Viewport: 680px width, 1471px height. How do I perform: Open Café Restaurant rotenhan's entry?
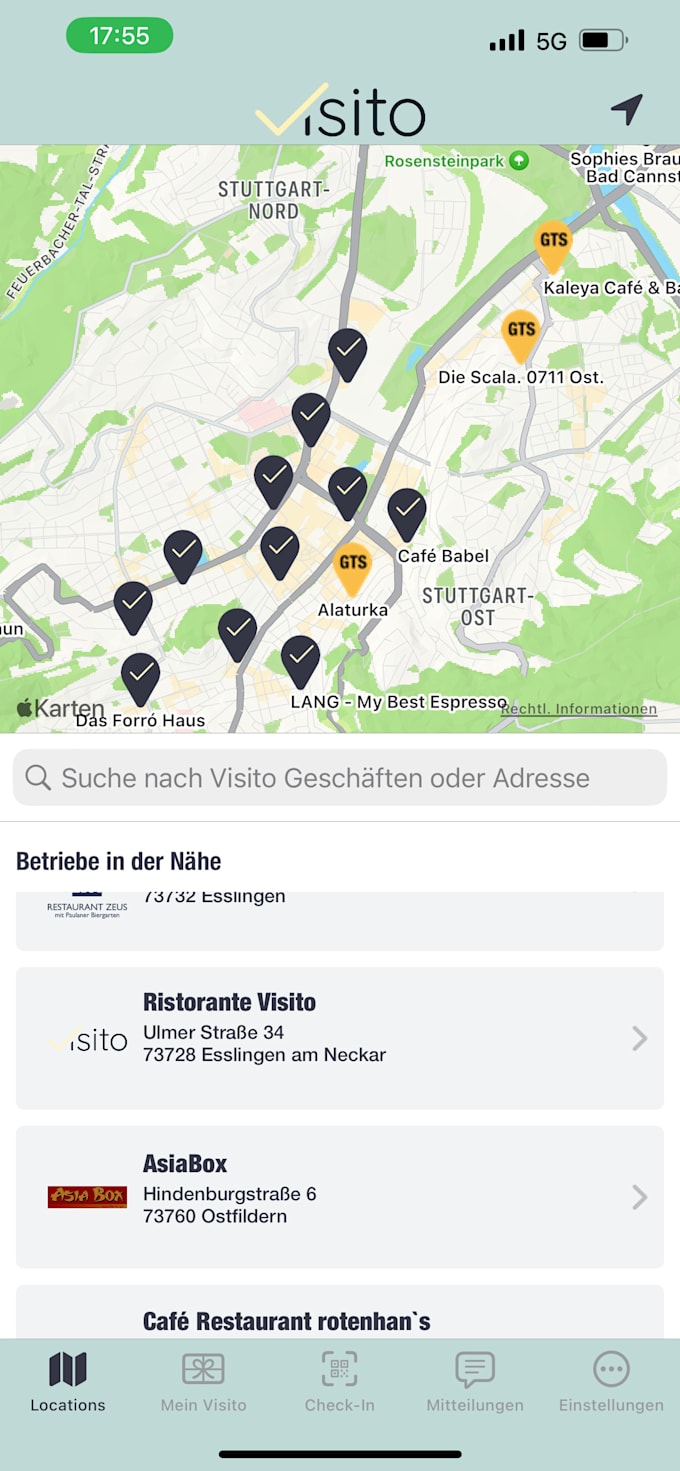point(340,1318)
